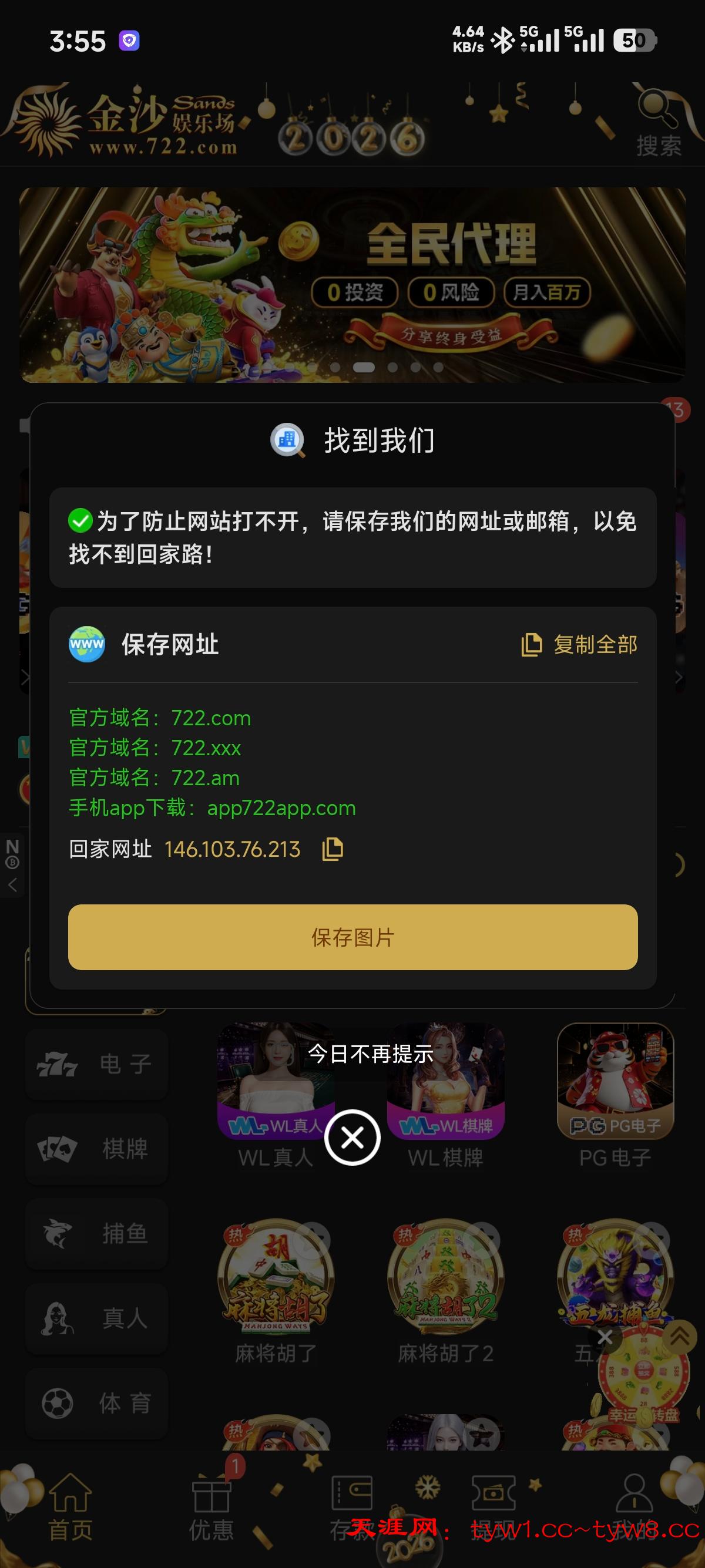Viewport: 705px width, 1568px height.
Task: Select the 捕鱼 game category
Action: click(96, 1234)
